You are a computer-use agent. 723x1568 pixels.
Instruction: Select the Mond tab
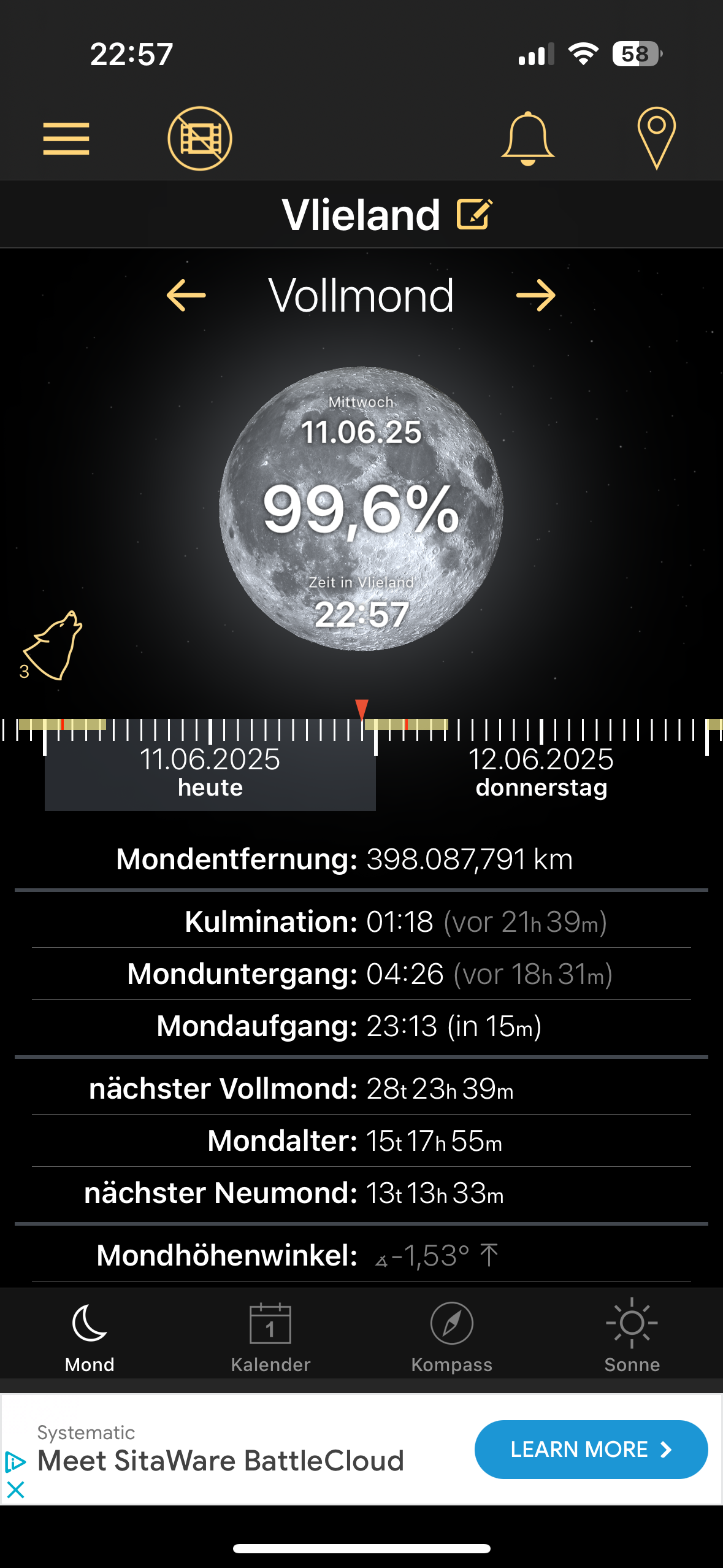click(90, 1335)
